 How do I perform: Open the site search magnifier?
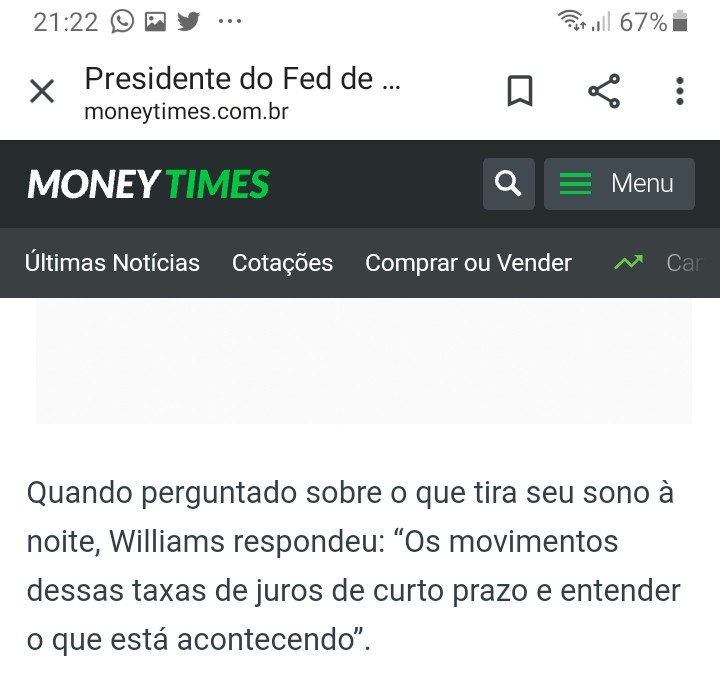point(508,184)
